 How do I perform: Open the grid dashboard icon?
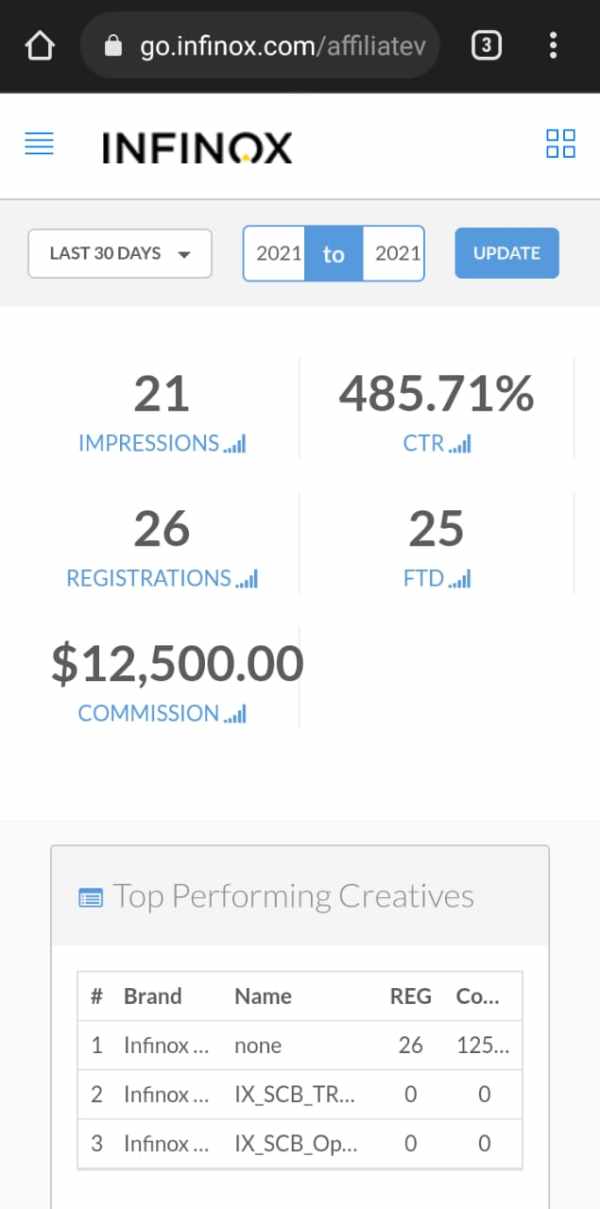560,144
